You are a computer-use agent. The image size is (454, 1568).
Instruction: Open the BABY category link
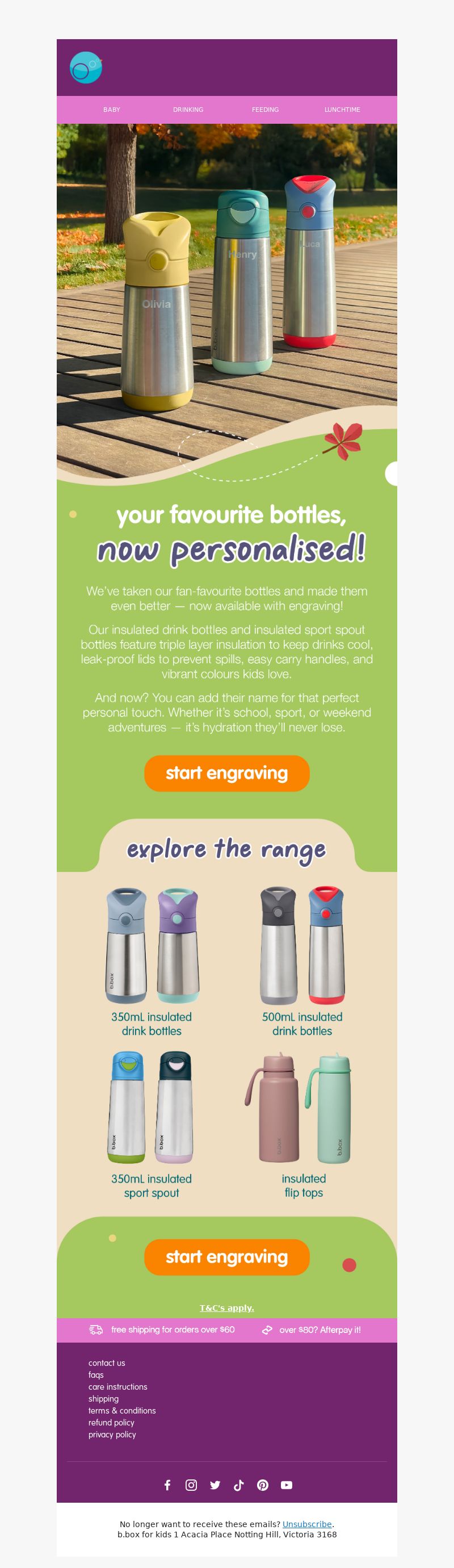[111, 110]
